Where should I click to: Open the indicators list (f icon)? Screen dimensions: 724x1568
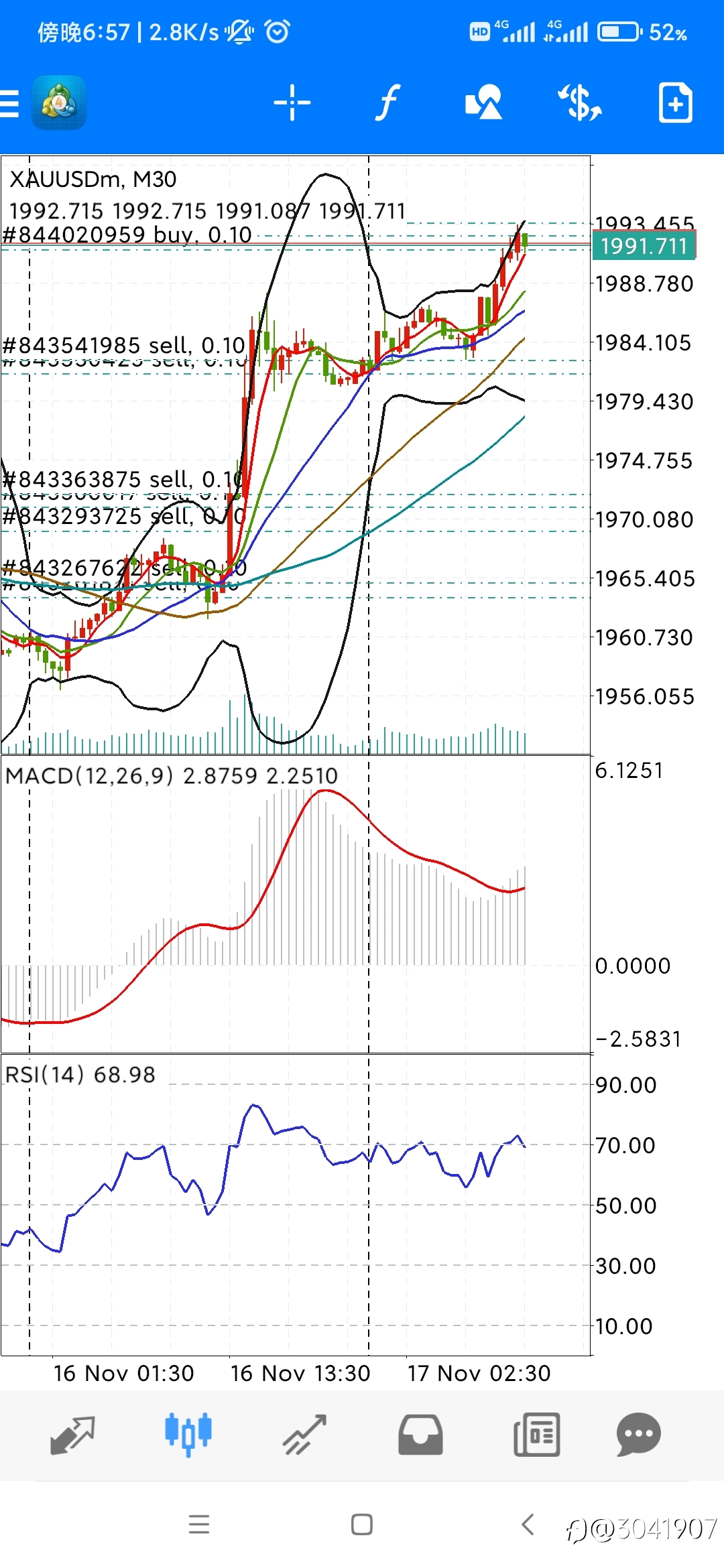[x=387, y=103]
